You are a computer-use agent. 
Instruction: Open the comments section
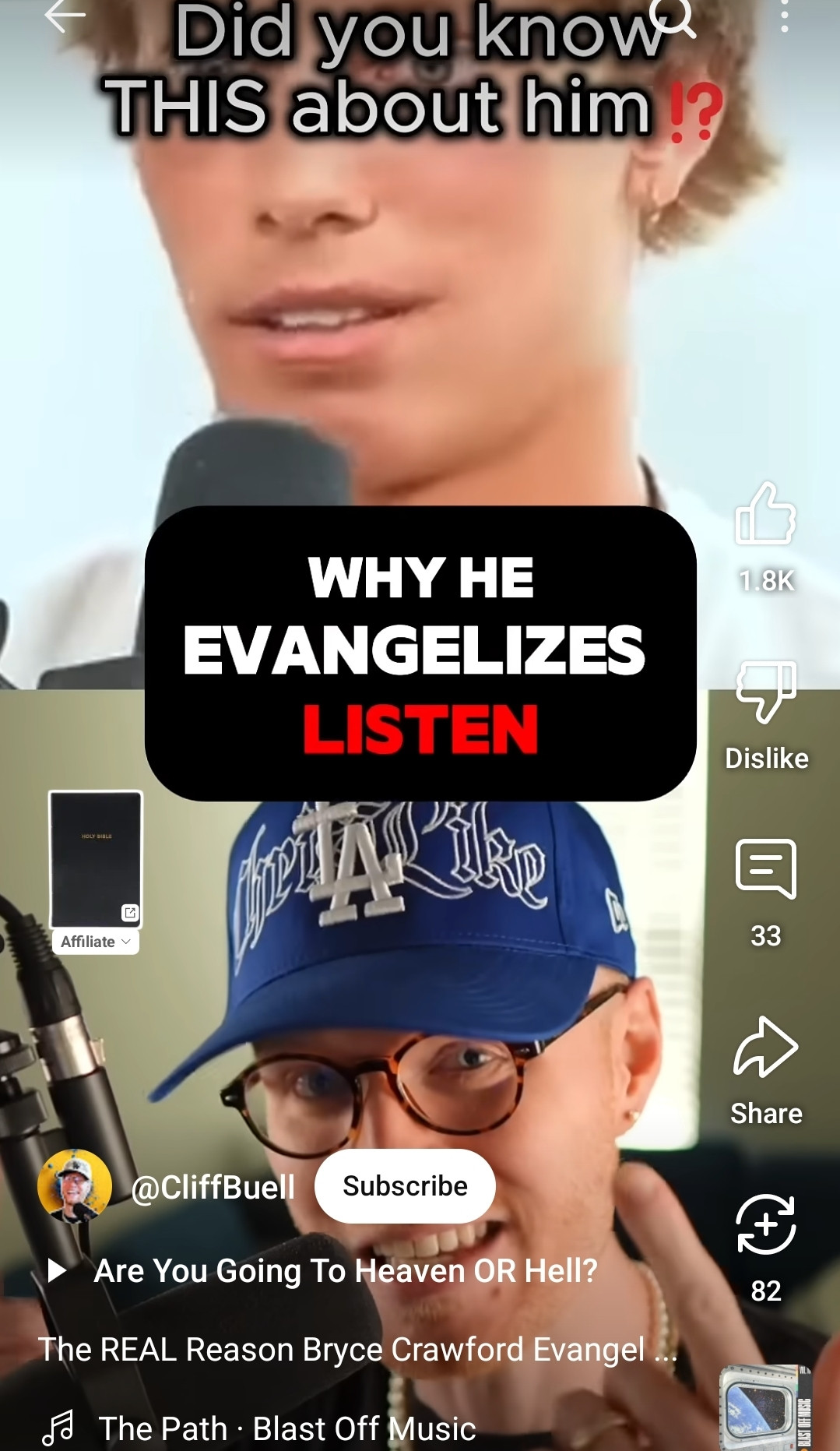click(x=765, y=869)
